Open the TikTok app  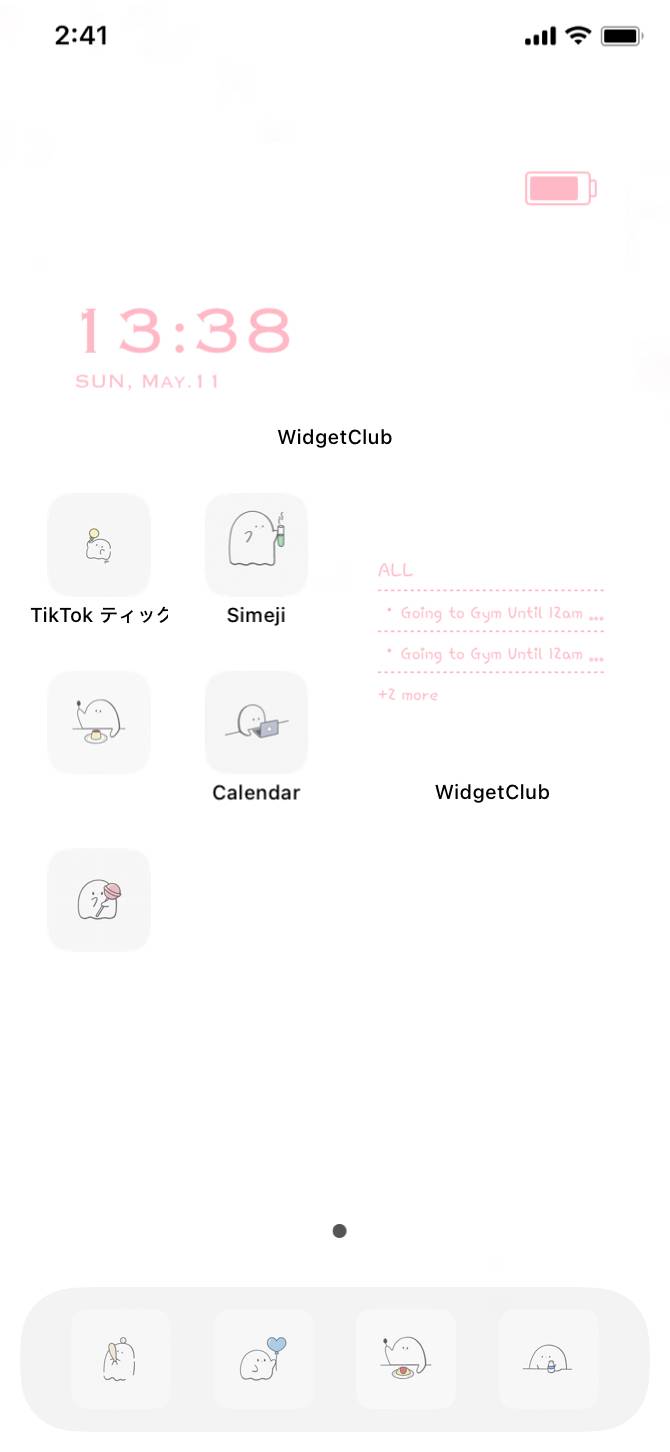pyautogui.click(x=99, y=545)
